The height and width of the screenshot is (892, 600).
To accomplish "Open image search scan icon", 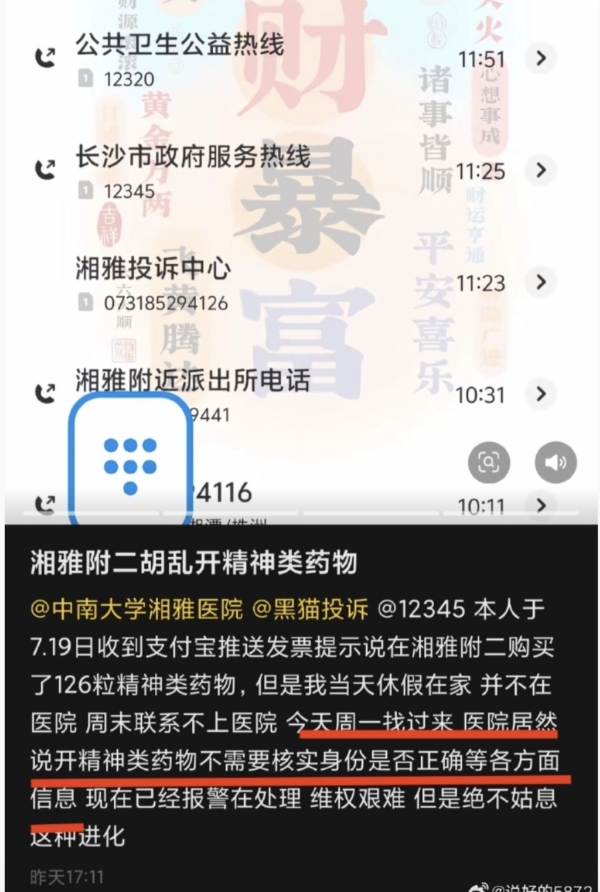I will (489, 462).
